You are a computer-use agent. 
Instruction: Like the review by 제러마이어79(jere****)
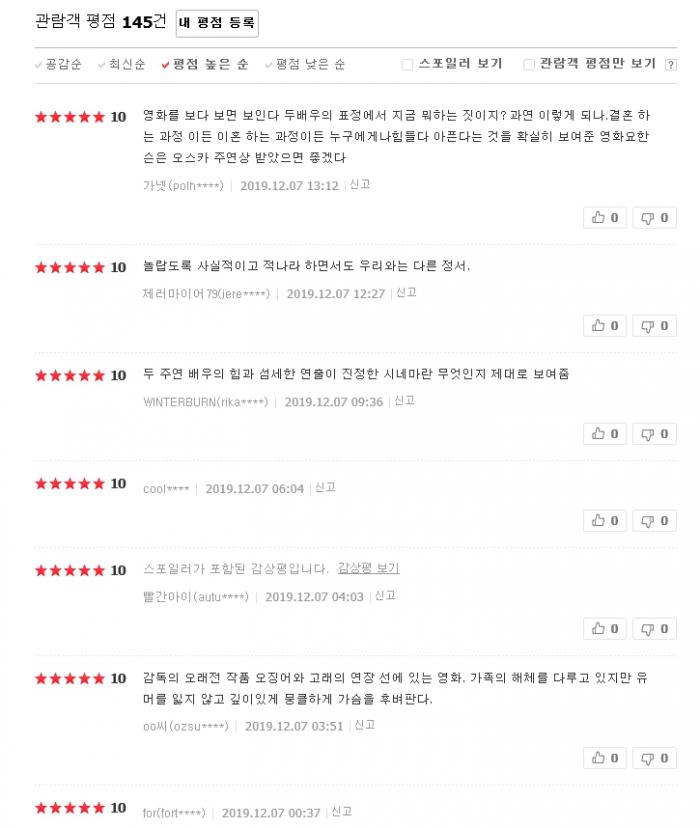tap(605, 325)
